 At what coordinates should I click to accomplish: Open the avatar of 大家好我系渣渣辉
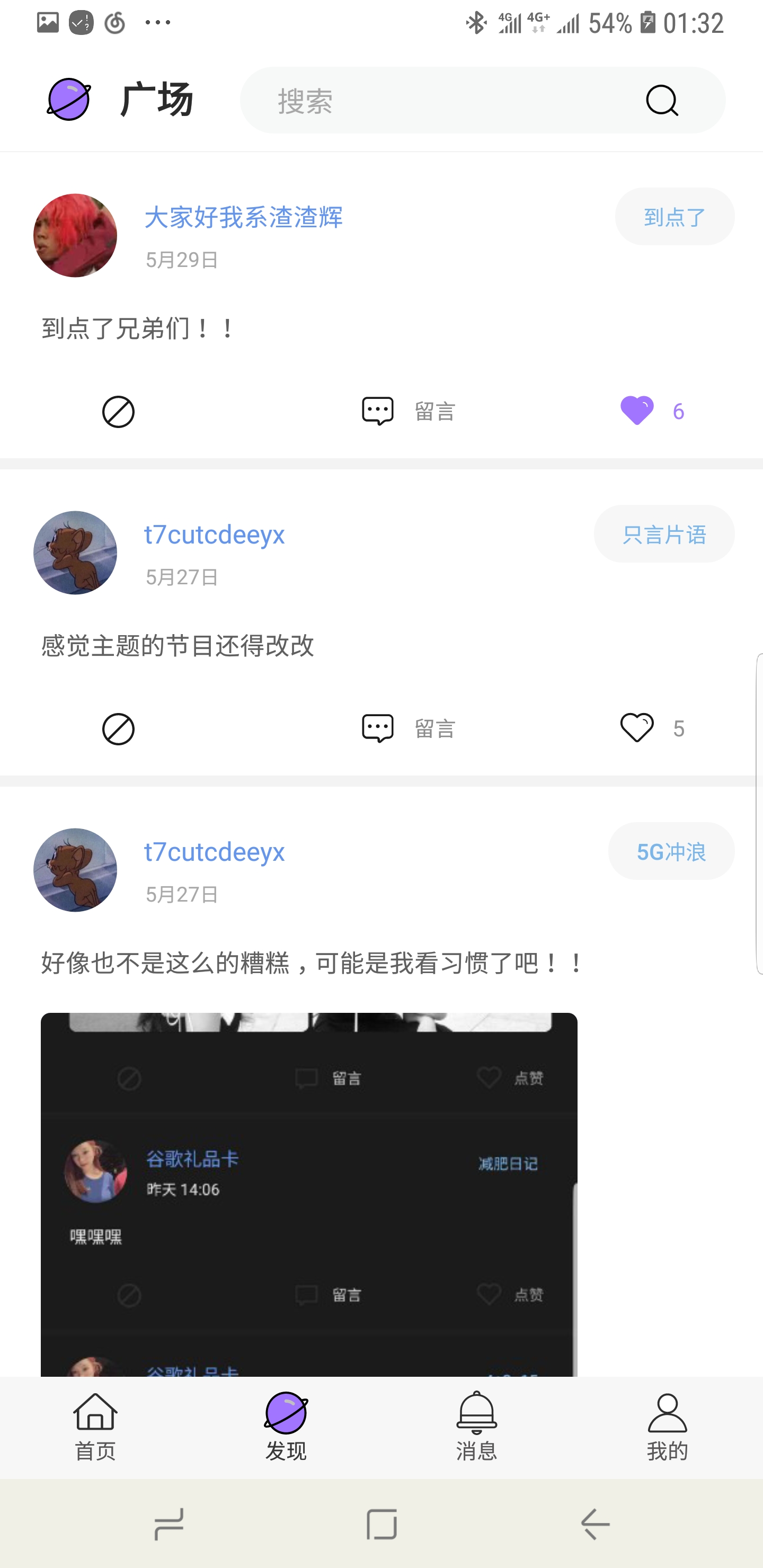(75, 236)
